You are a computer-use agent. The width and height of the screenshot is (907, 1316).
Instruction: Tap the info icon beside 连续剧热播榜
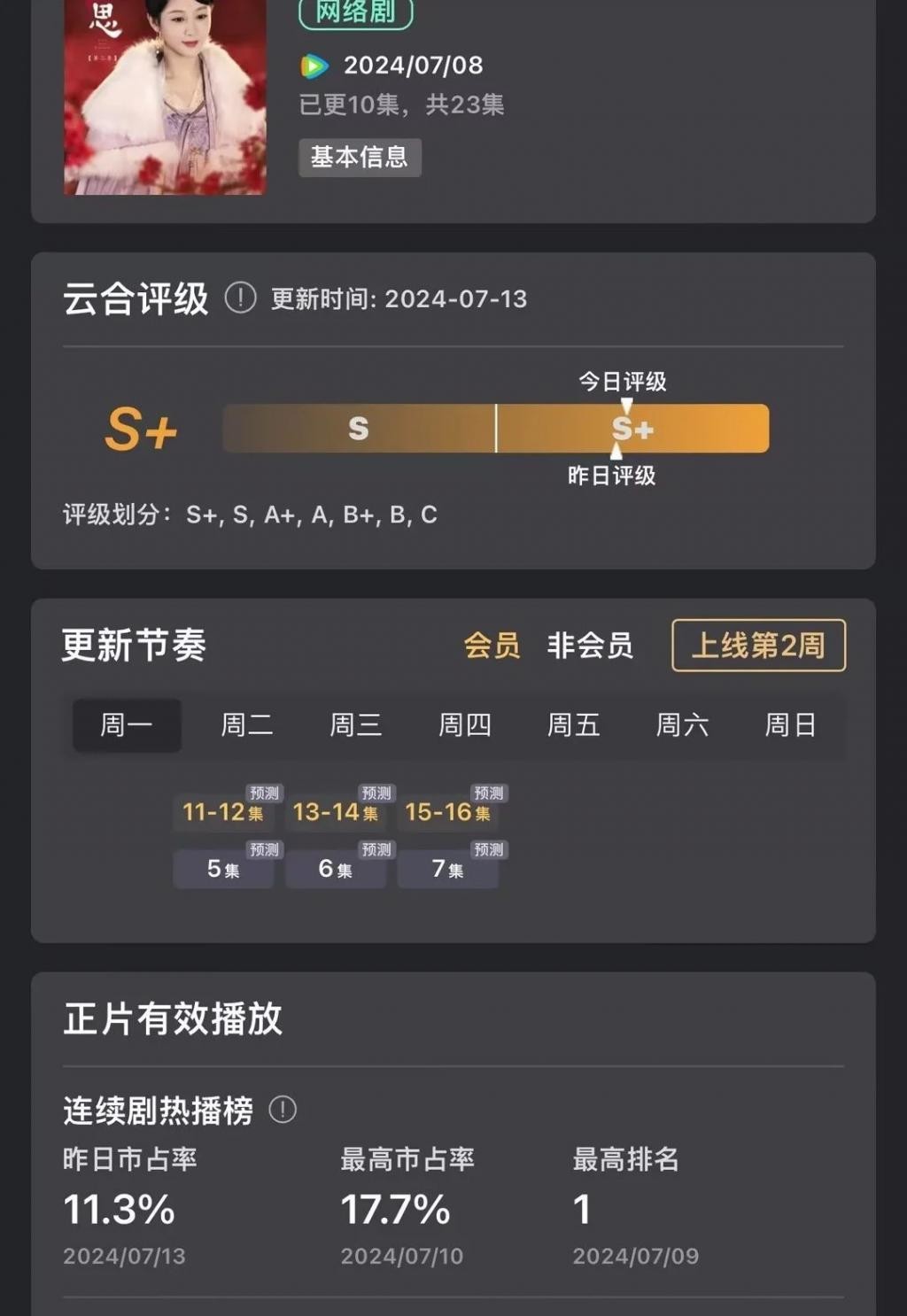[283, 1110]
